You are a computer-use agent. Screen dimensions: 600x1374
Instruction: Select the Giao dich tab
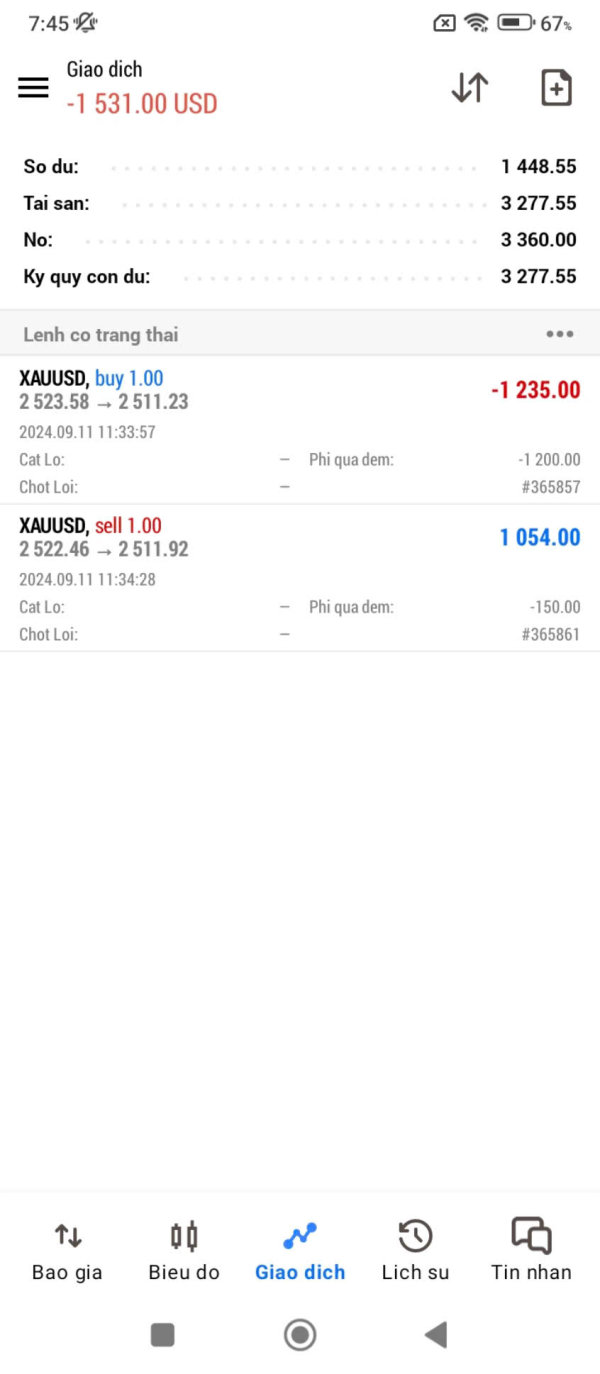click(x=300, y=1250)
